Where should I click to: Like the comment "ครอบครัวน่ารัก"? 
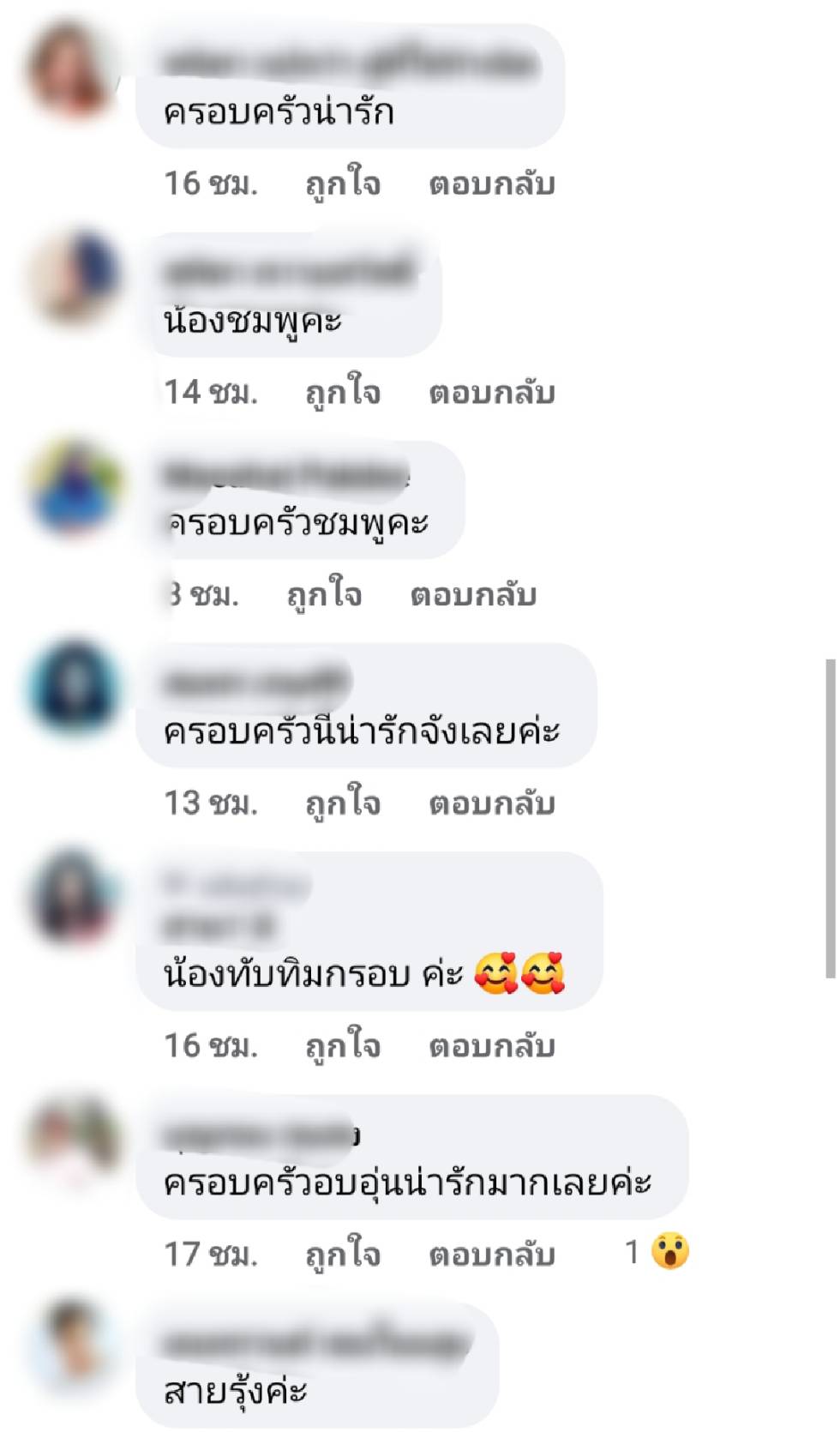click(x=343, y=185)
